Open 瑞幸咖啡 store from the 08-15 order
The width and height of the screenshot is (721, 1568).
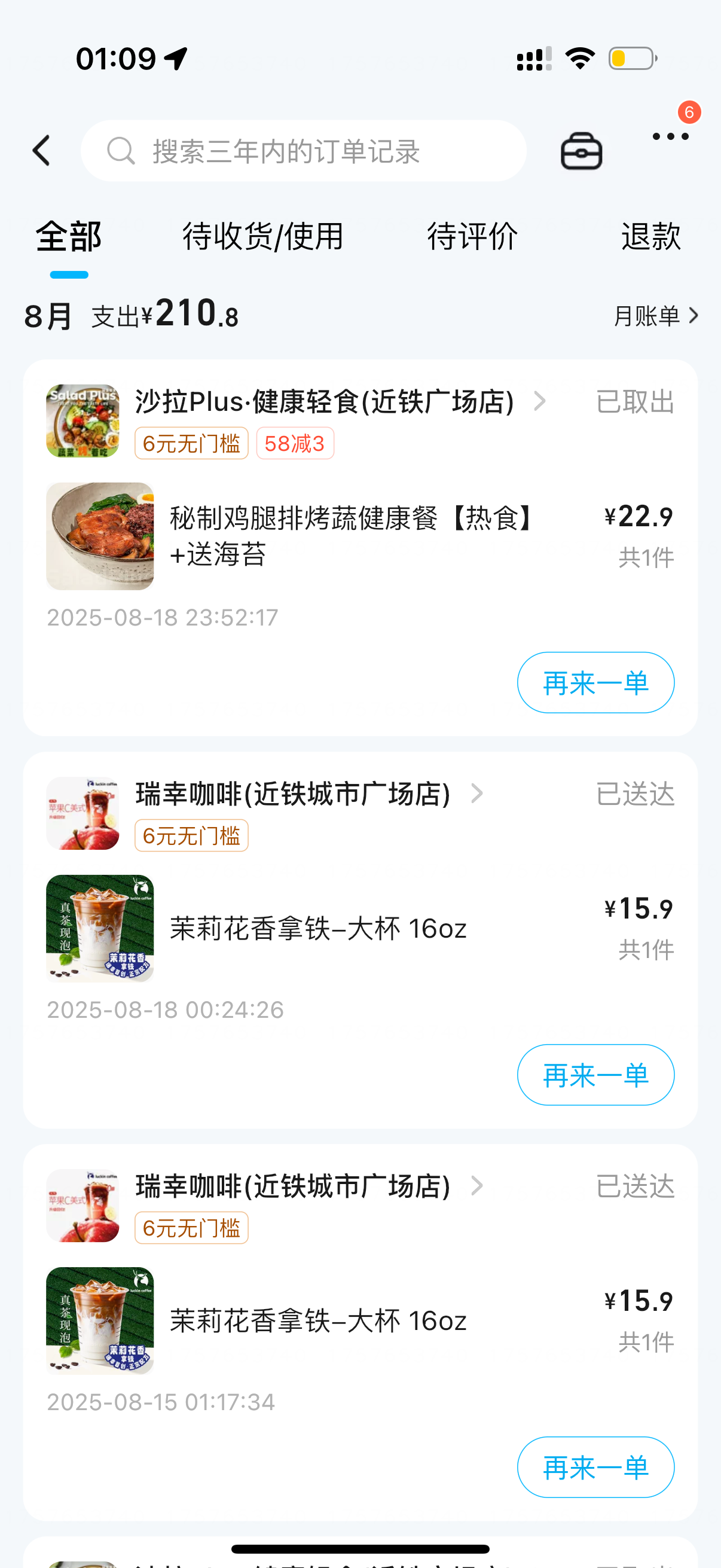pos(294,1186)
